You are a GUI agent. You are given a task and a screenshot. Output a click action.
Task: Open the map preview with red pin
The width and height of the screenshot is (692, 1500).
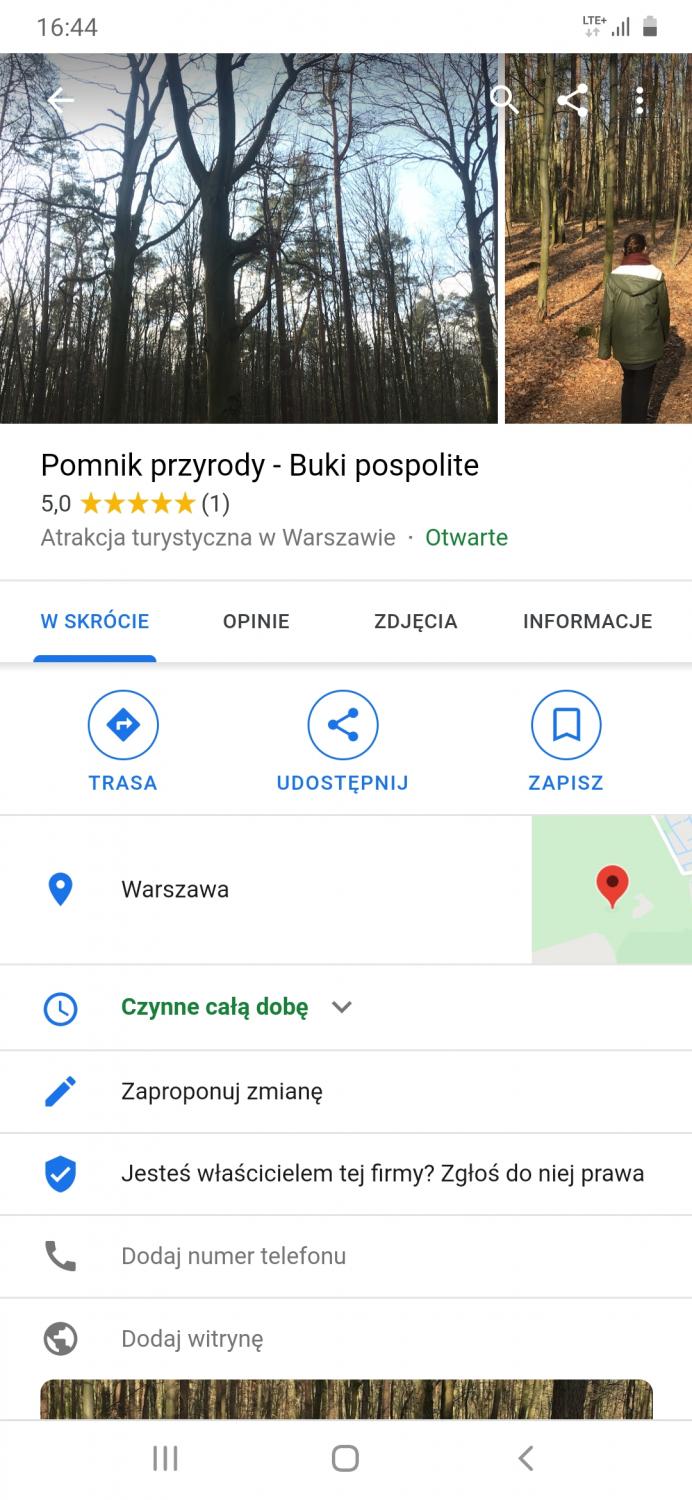(x=611, y=889)
